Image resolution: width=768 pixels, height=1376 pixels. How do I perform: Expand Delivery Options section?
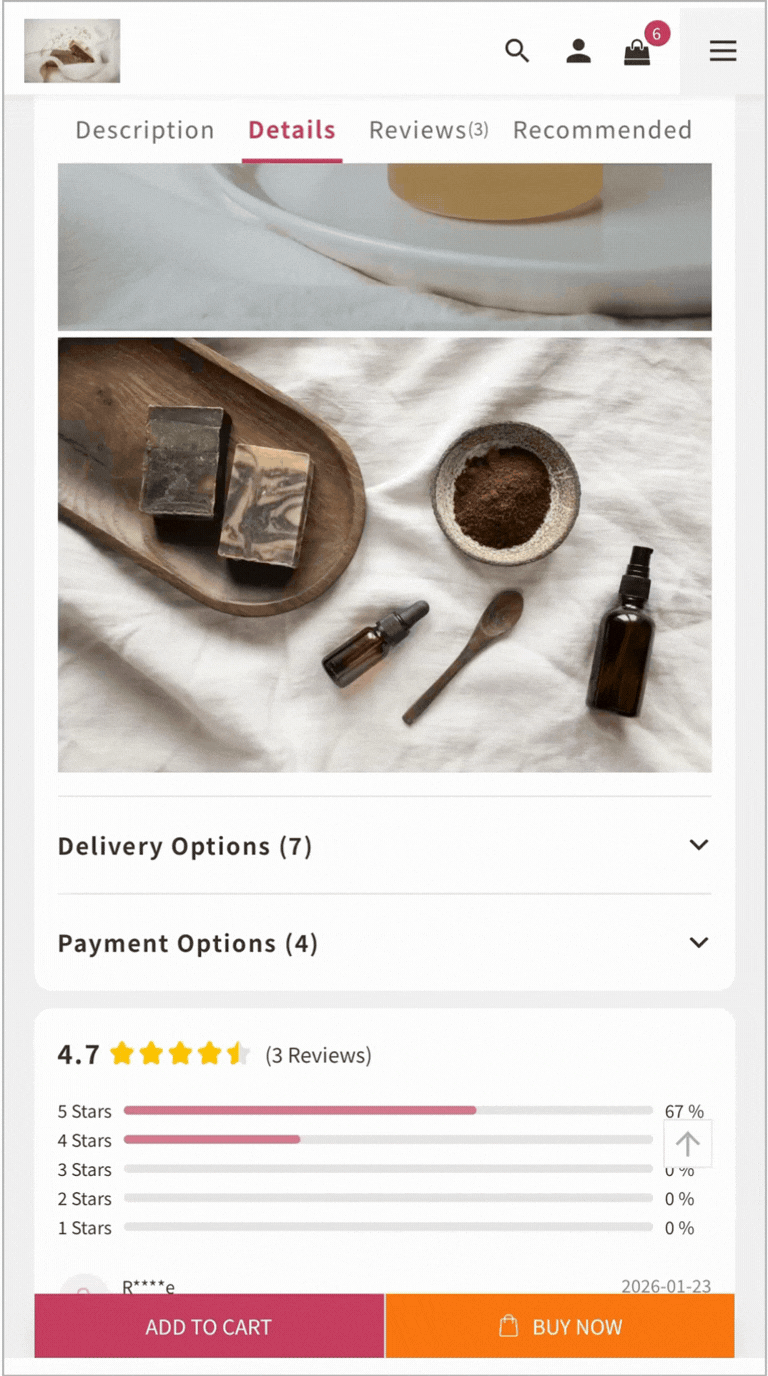click(x=384, y=846)
